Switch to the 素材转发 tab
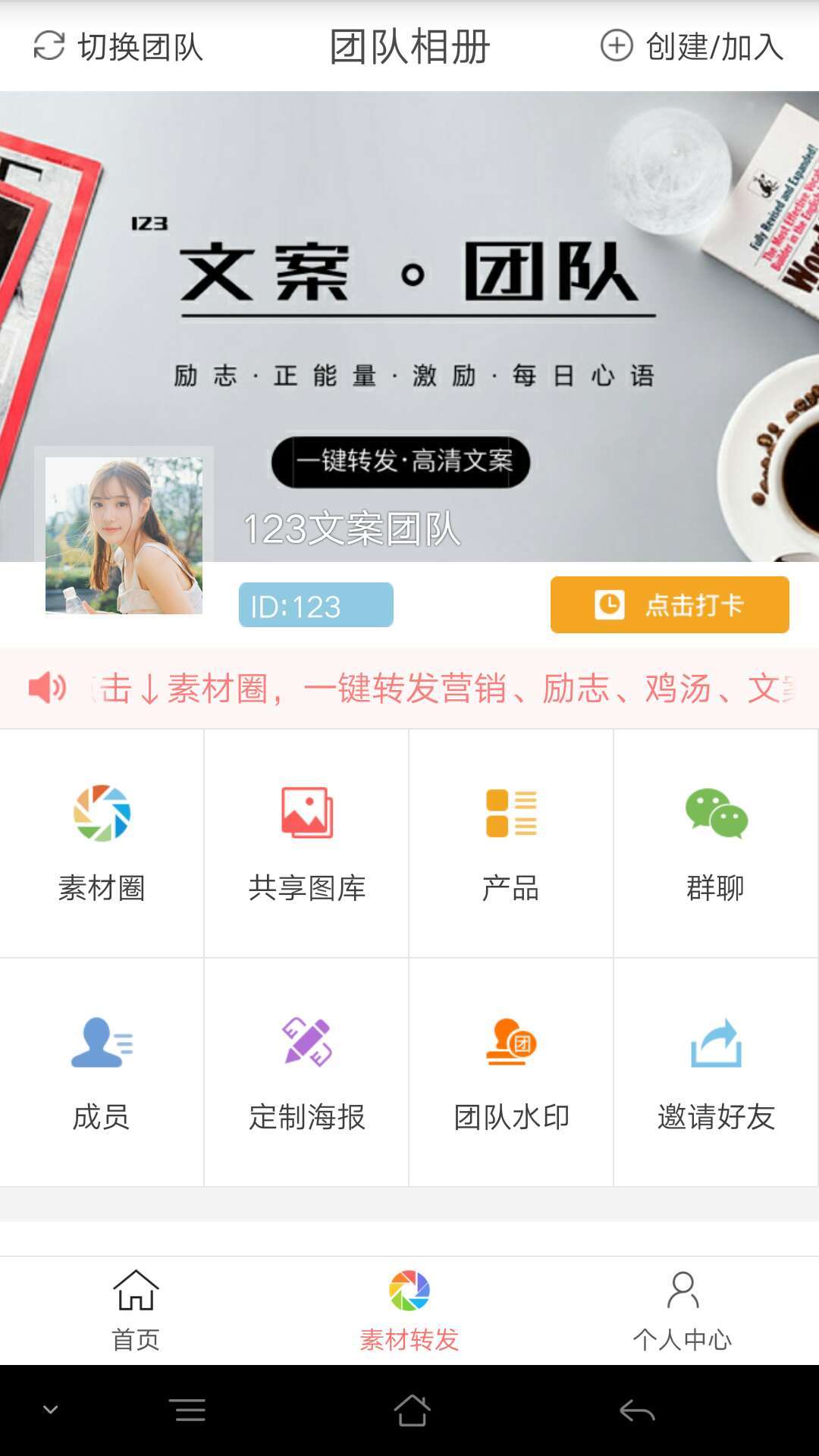 [409, 1310]
